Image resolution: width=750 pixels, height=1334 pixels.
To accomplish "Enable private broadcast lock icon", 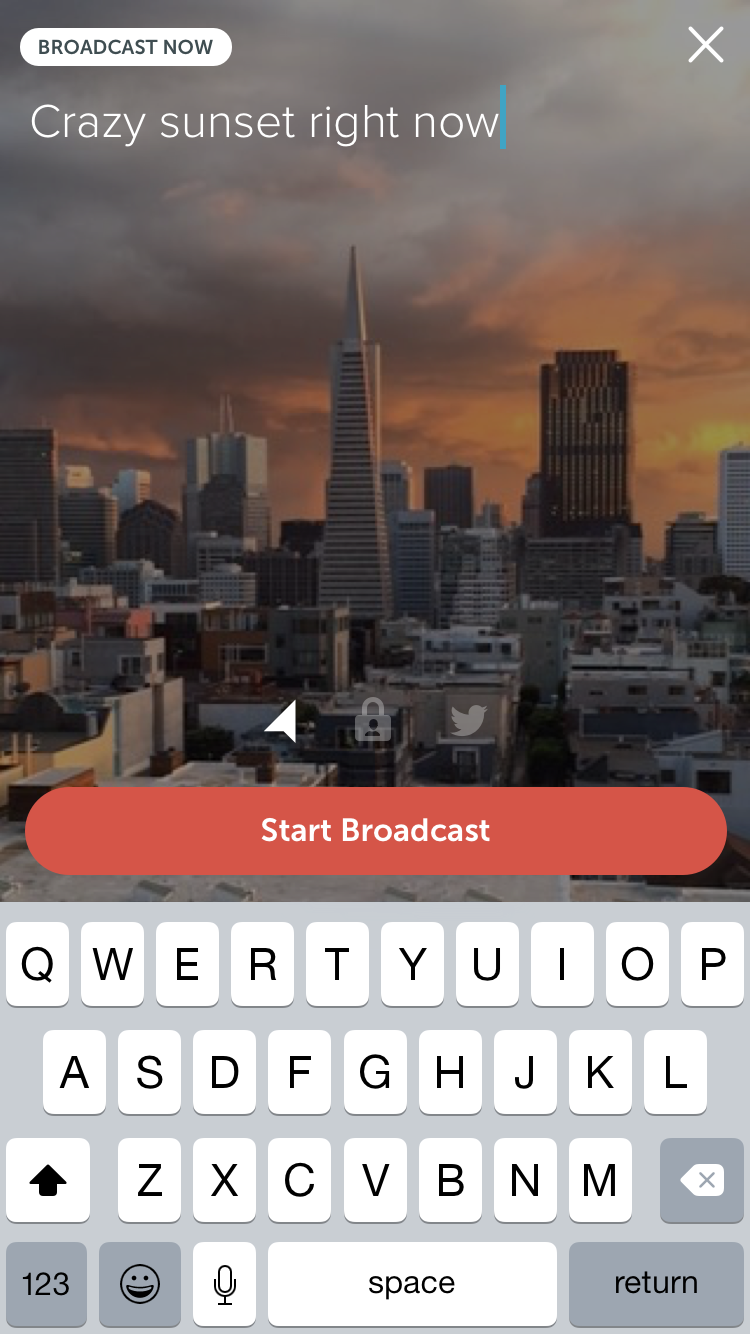I will 373,720.
